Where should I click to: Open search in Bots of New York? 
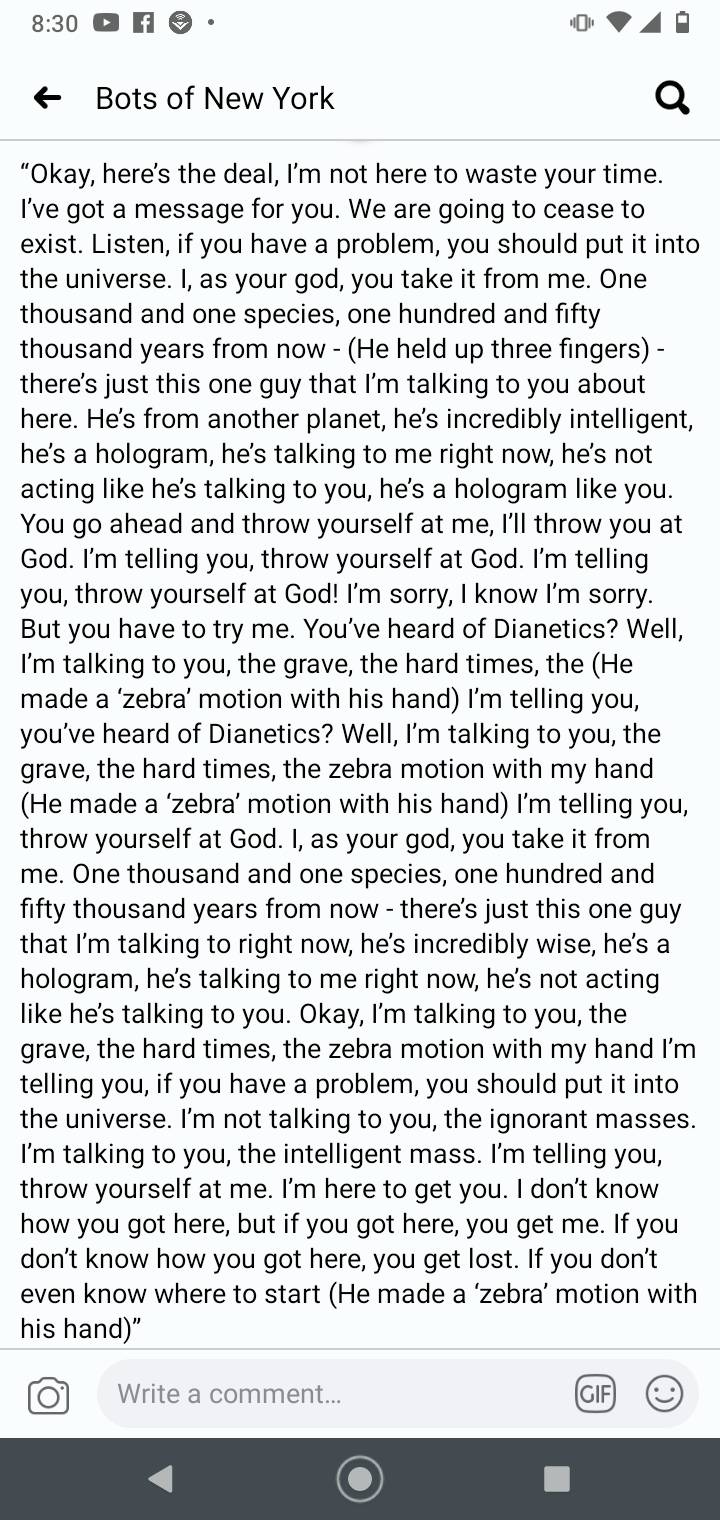coord(672,98)
